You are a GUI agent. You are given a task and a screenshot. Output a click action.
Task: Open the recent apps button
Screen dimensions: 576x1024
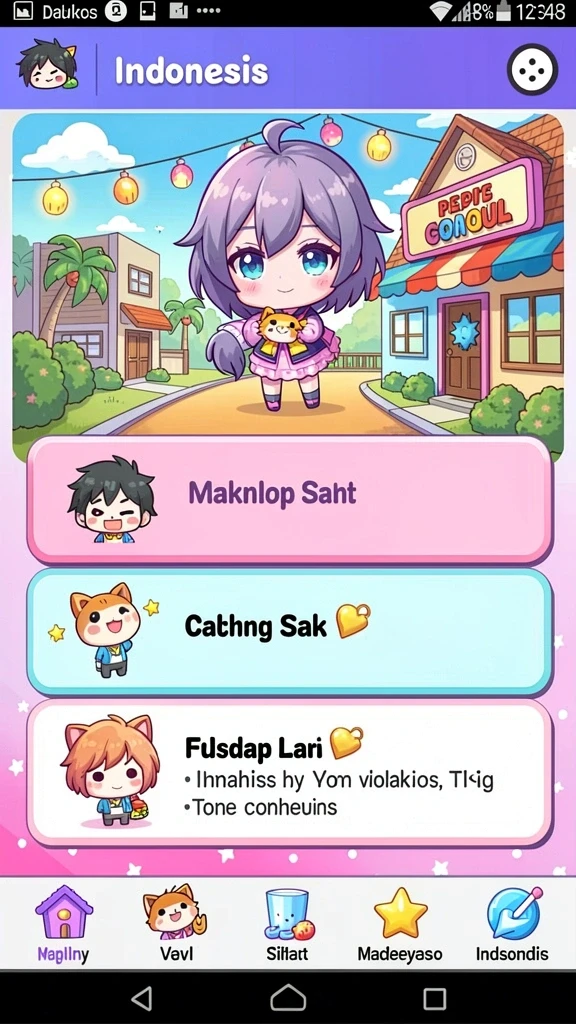434,998
